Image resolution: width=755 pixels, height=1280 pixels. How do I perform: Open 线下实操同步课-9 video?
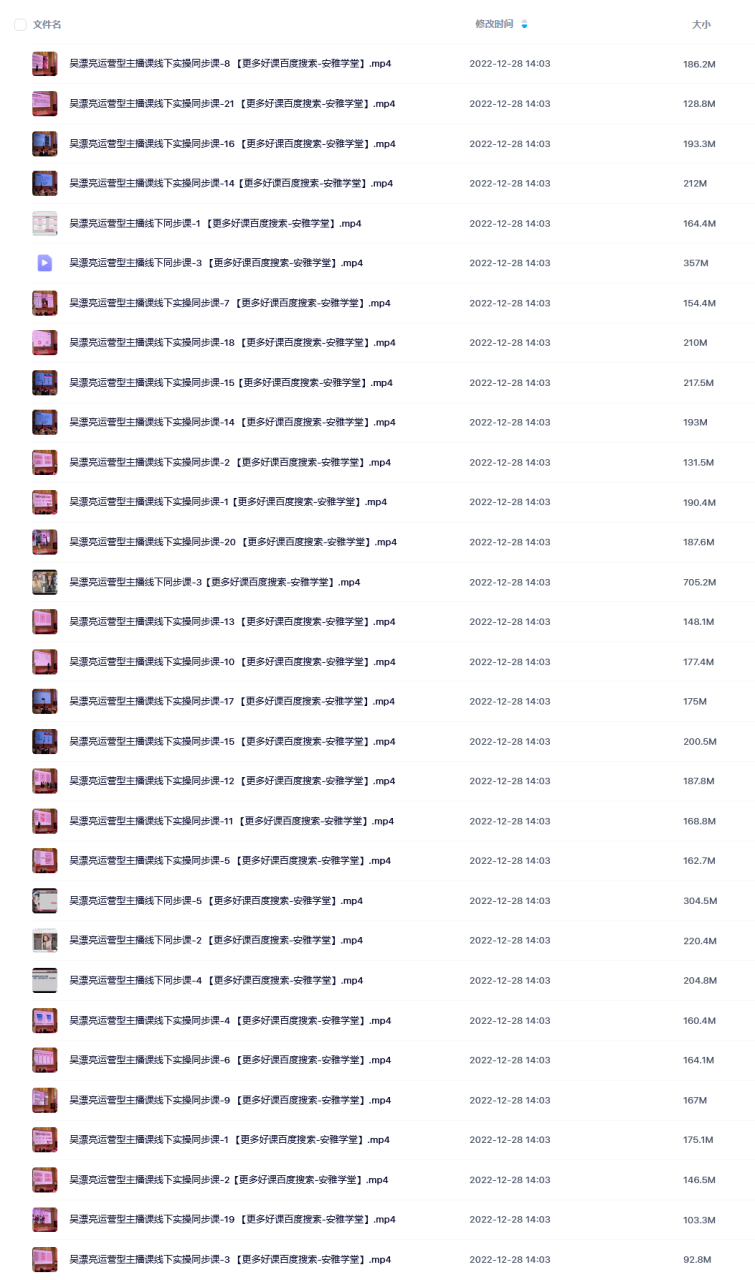pyautogui.click(x=230, y=1100)
